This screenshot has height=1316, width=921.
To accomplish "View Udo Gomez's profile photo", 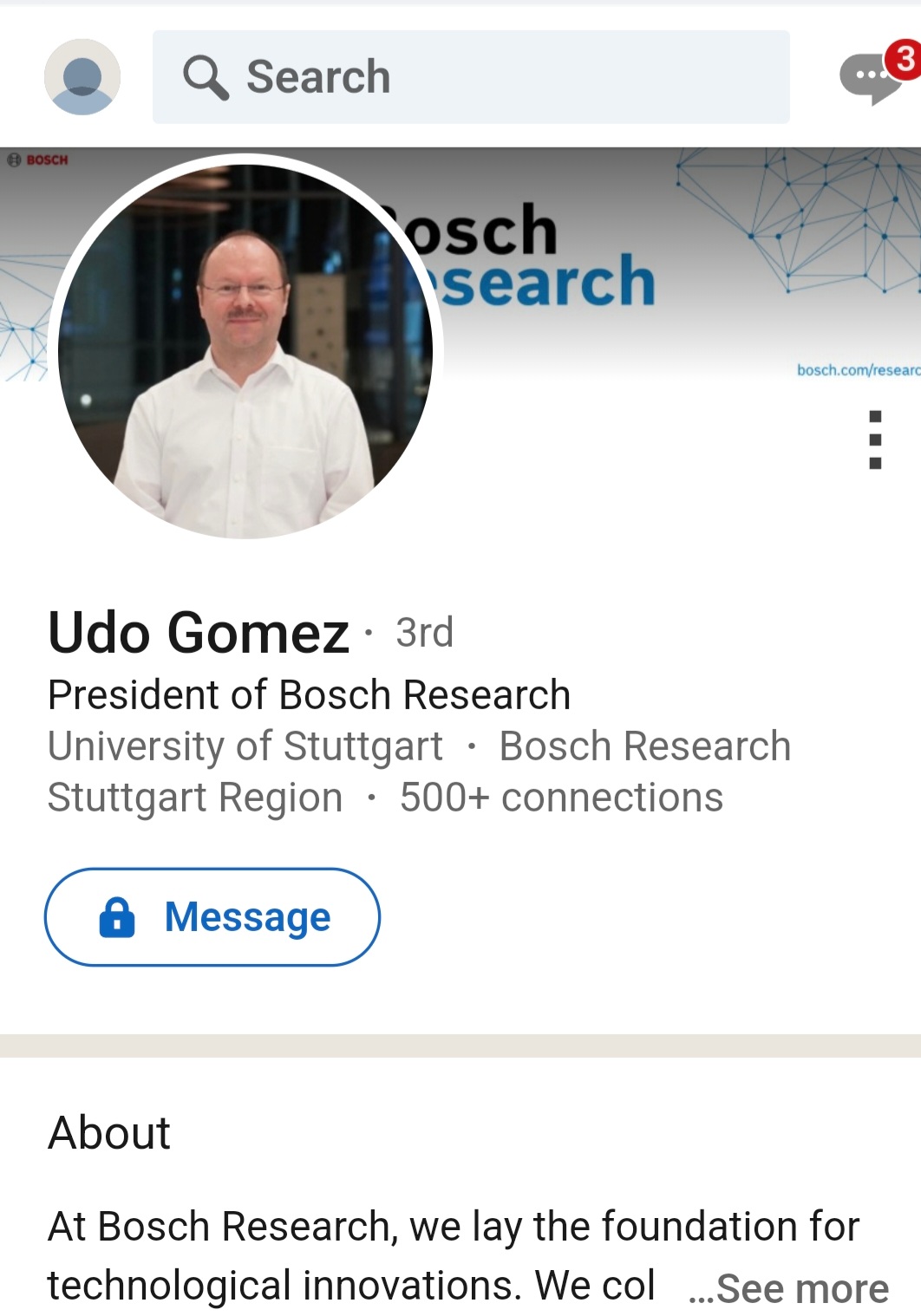I will point(246,351).
